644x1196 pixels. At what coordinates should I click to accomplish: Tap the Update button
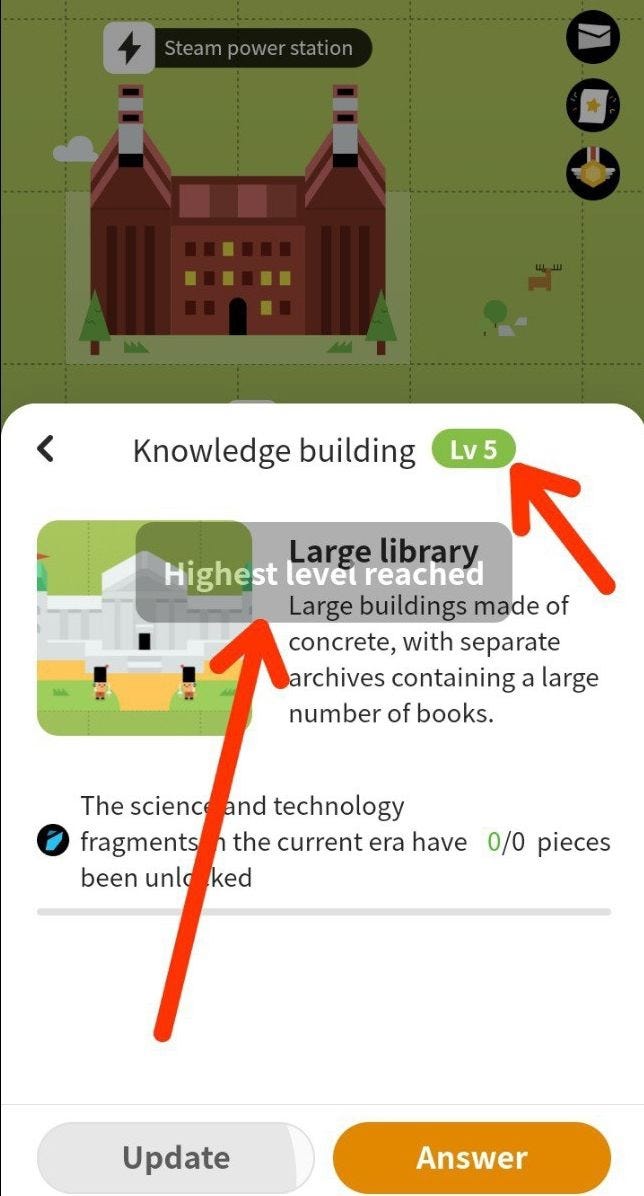pos(176,1158)
